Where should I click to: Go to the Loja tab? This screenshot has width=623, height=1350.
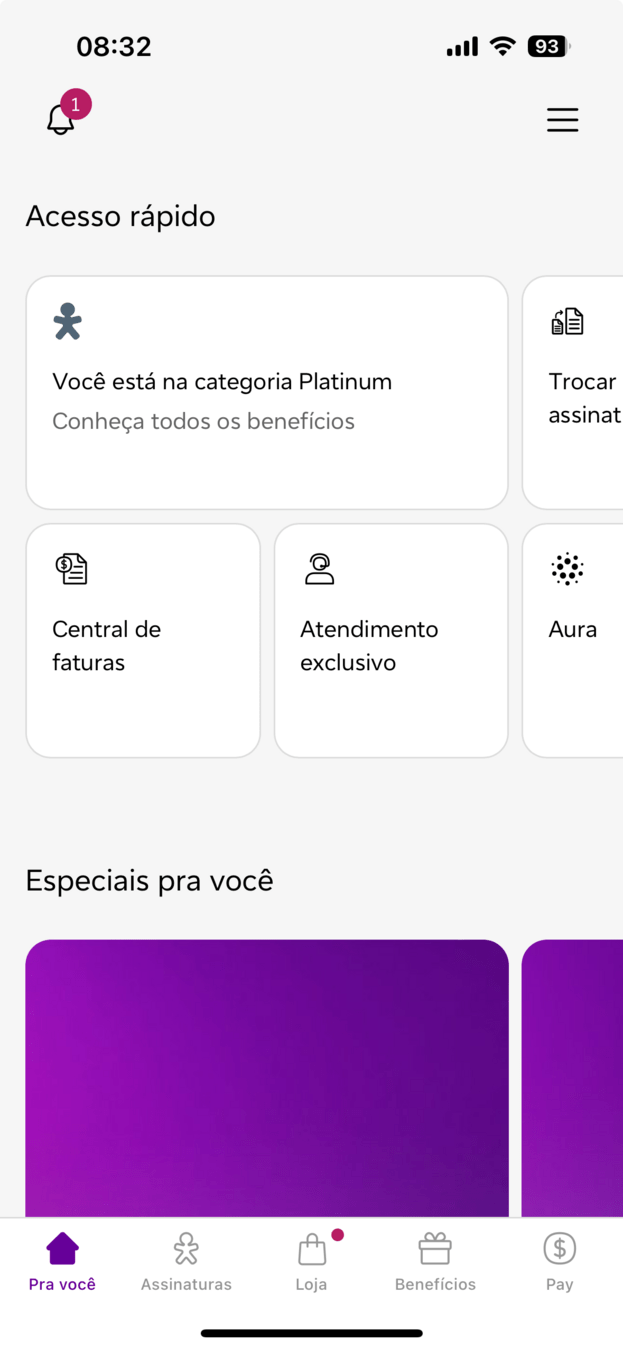pos(311,1262)
